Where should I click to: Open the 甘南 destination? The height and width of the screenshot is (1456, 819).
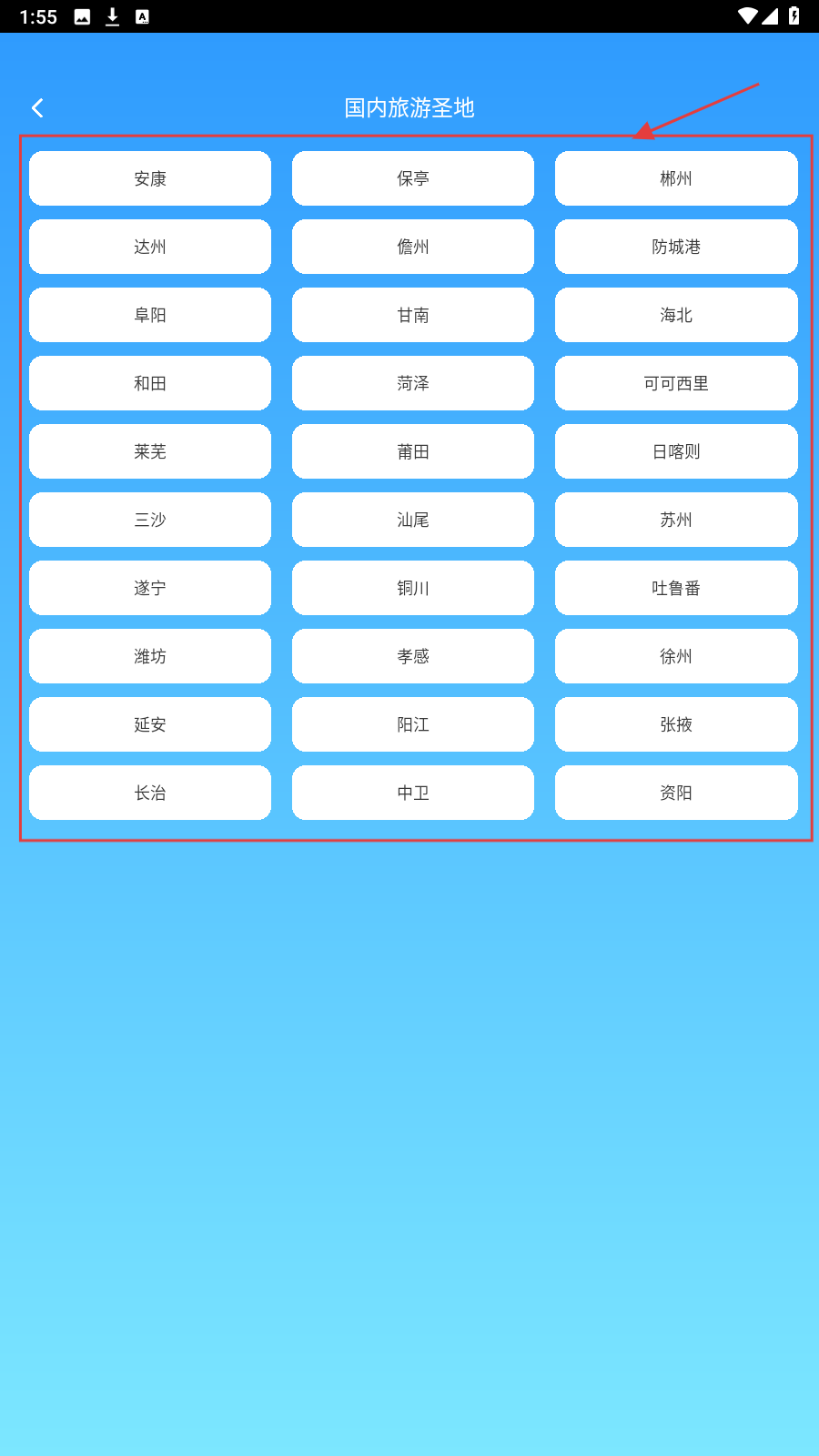coord(412,315)
